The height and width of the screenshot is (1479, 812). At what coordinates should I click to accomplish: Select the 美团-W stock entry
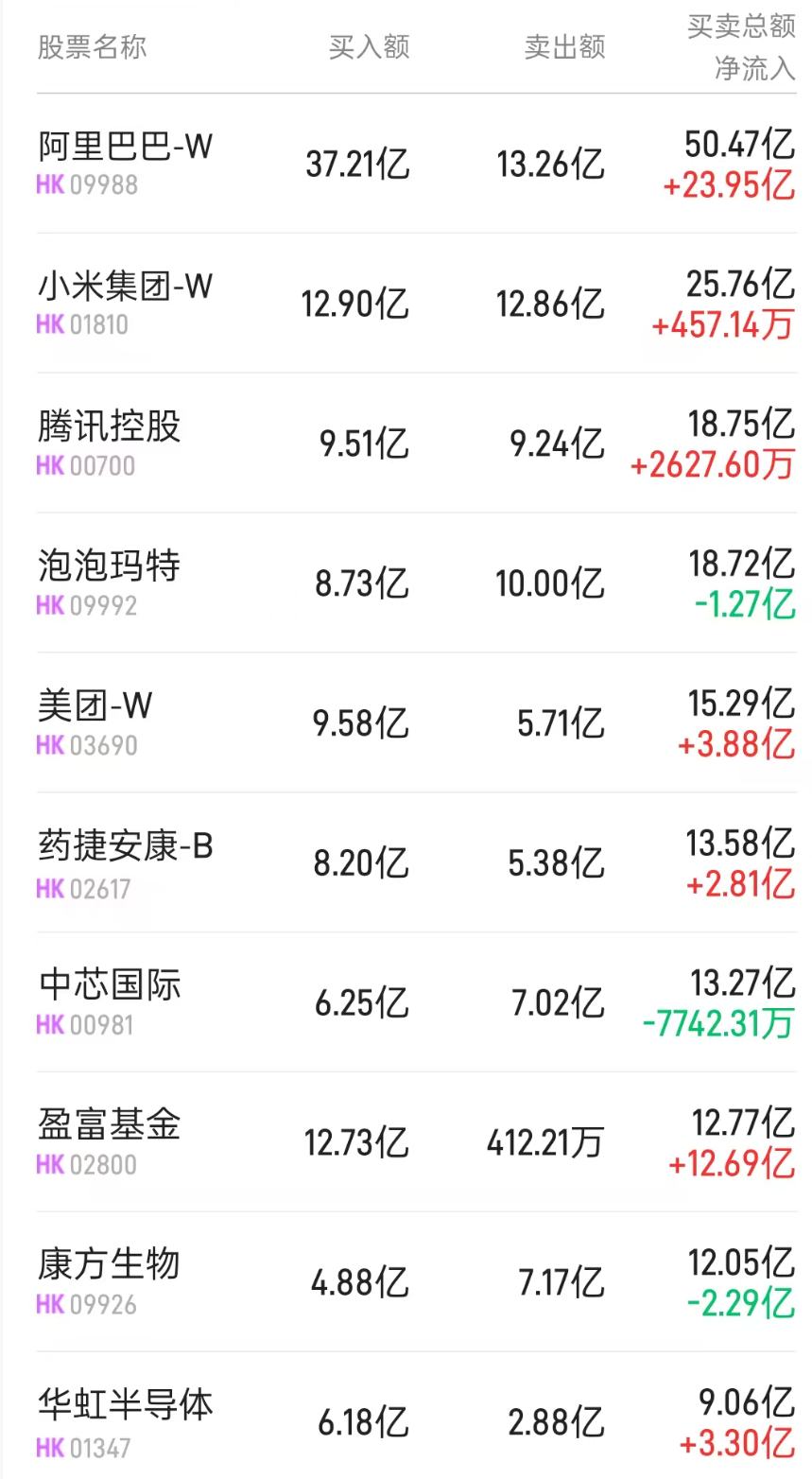point(92,706)
